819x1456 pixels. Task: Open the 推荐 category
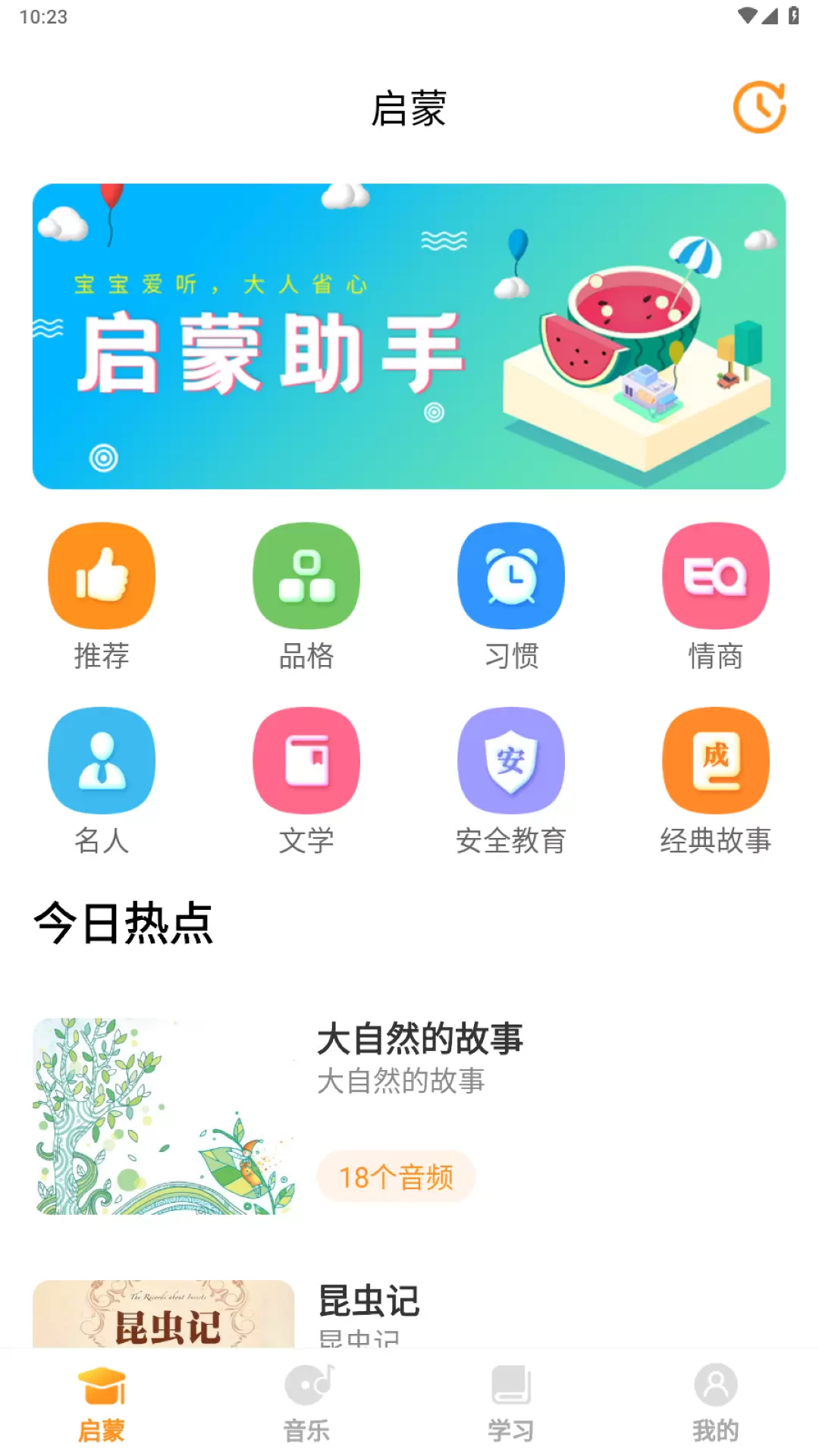[102, 596]
